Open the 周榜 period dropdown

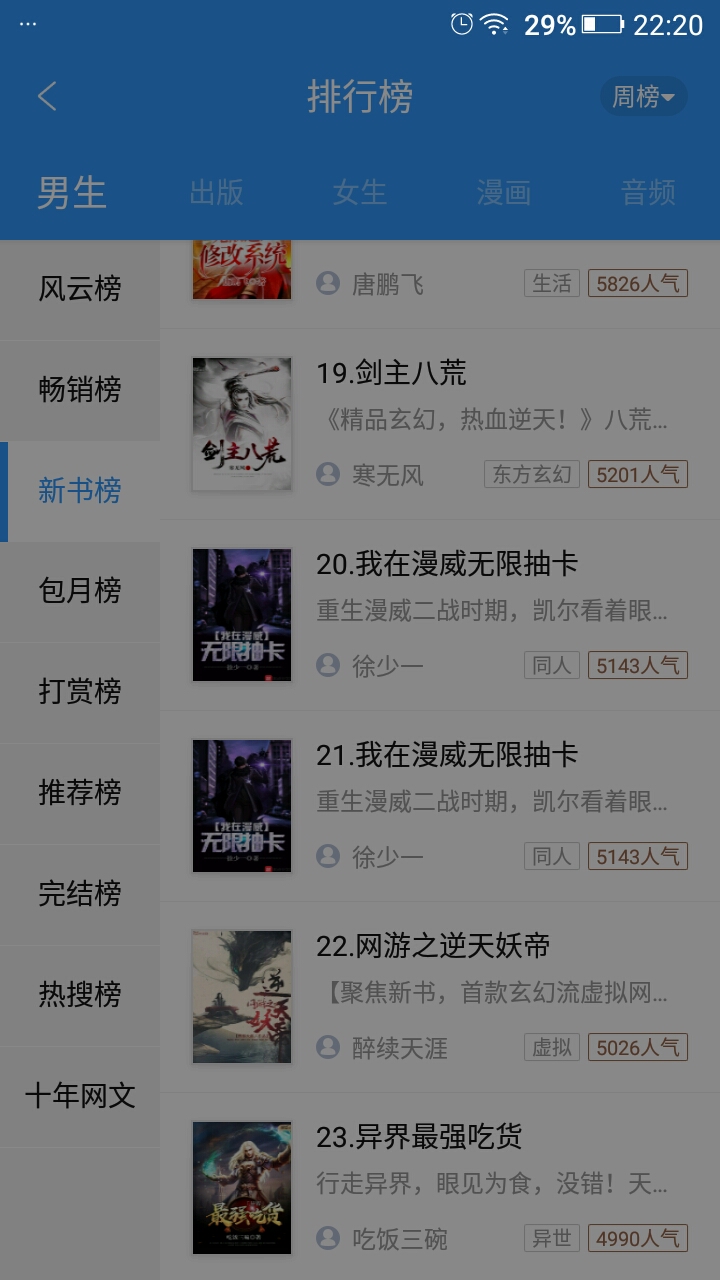tap(643, 97)
